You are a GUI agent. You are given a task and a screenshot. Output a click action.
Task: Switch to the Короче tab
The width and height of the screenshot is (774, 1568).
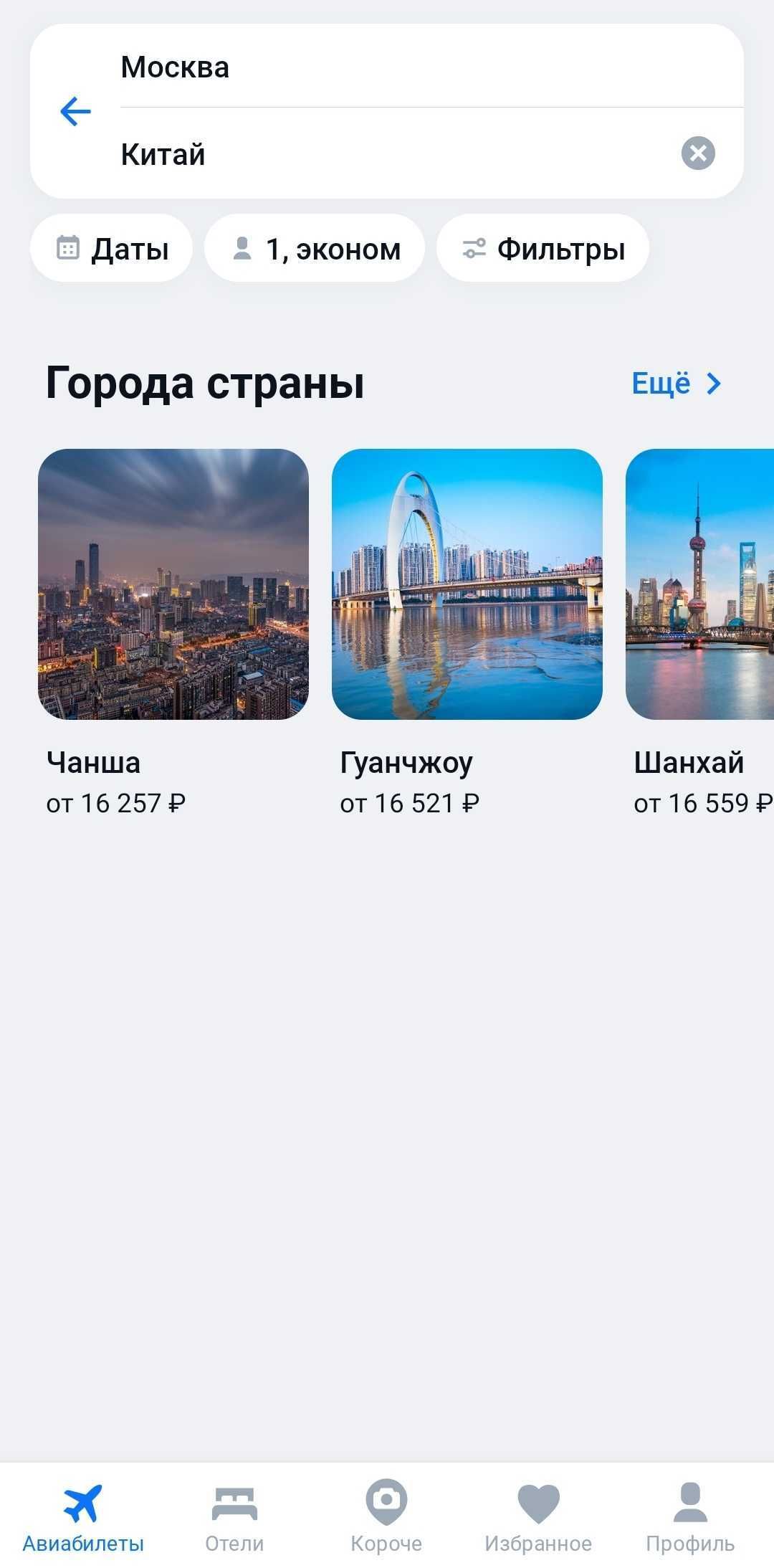click(386, 1516)
